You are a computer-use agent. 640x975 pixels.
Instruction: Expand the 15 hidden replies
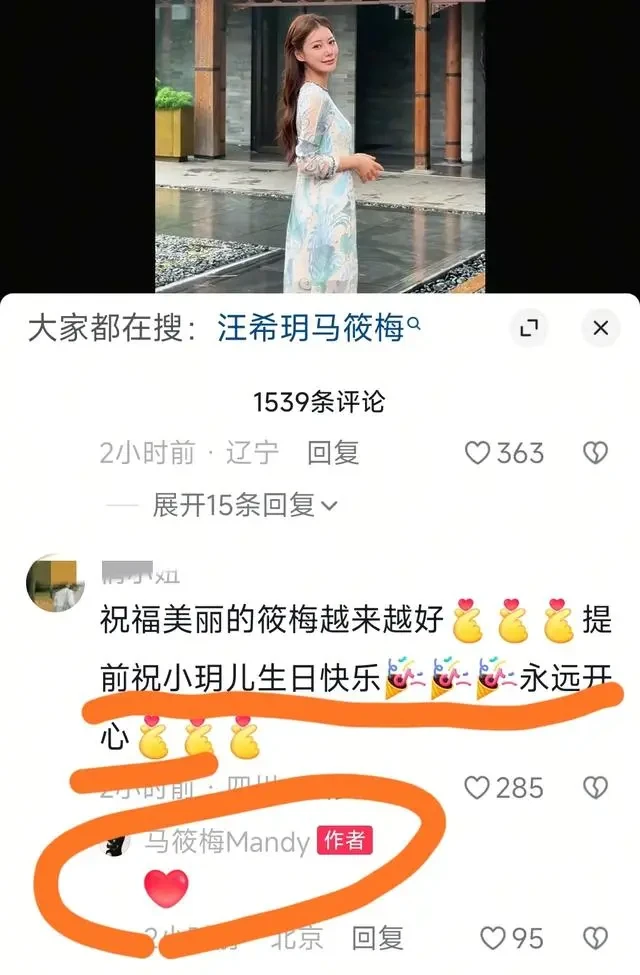(245, 505)
